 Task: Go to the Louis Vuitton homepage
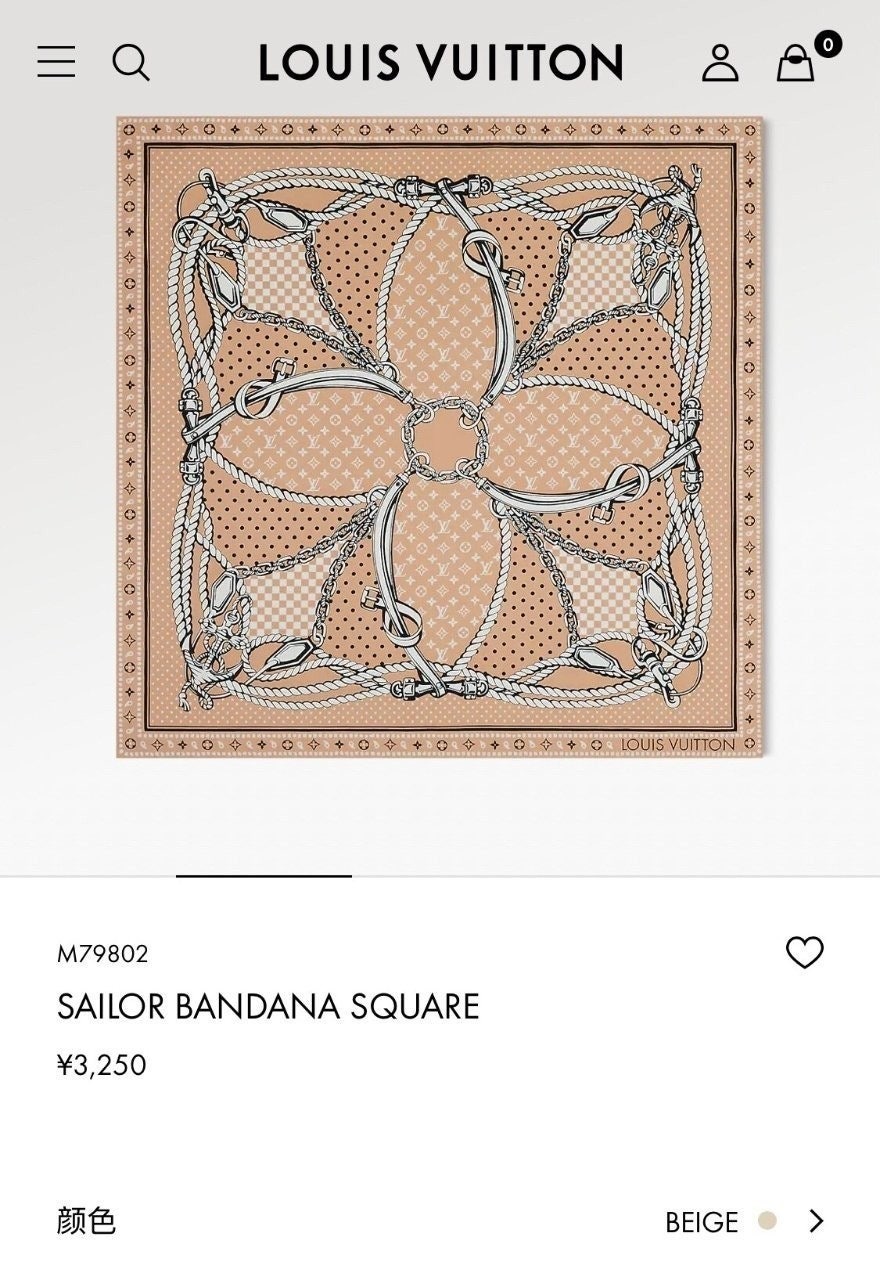440,62
